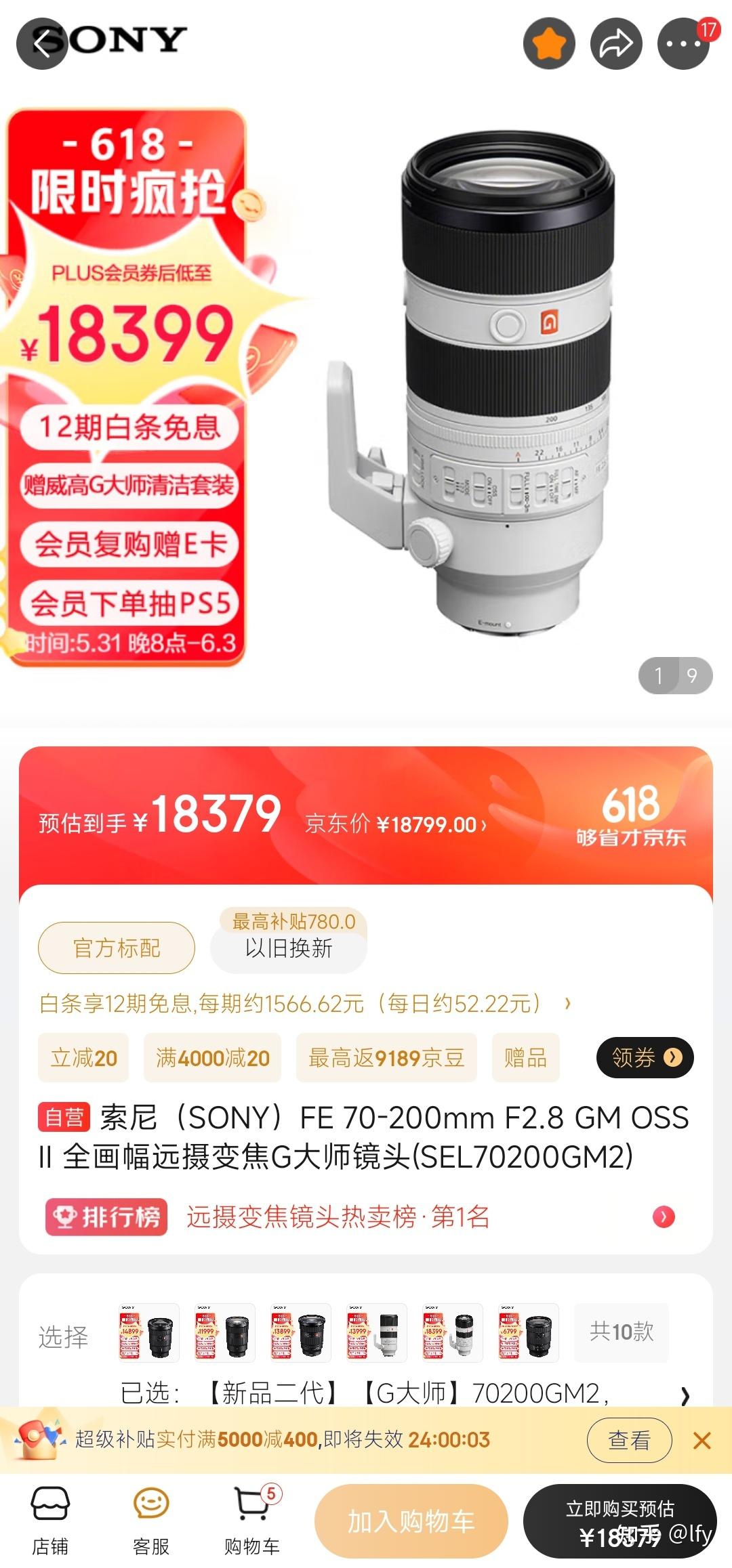Tap the 领券 coupon button
This screenshot has width=732, height=1568.
[645, 1057]
